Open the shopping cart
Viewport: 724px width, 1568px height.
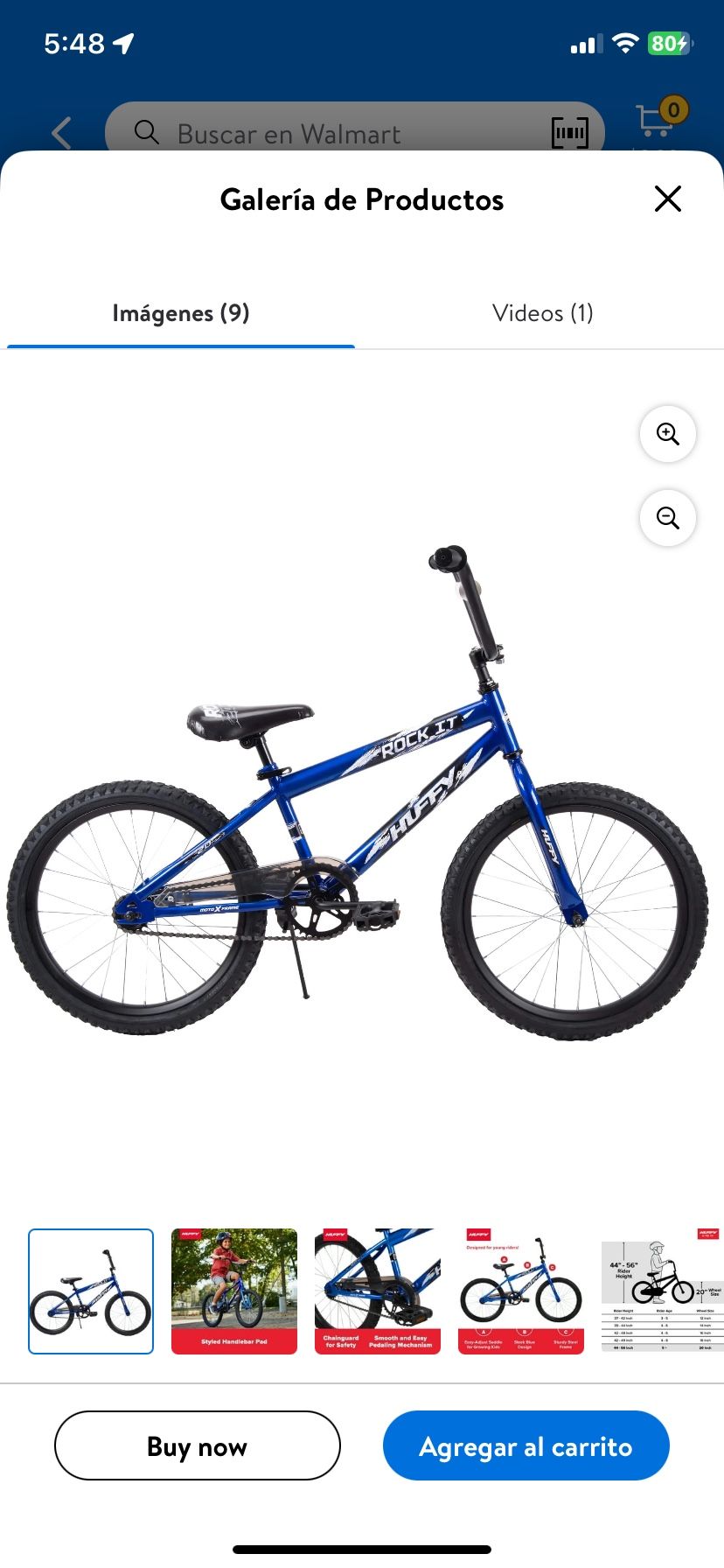coord(659,121)
